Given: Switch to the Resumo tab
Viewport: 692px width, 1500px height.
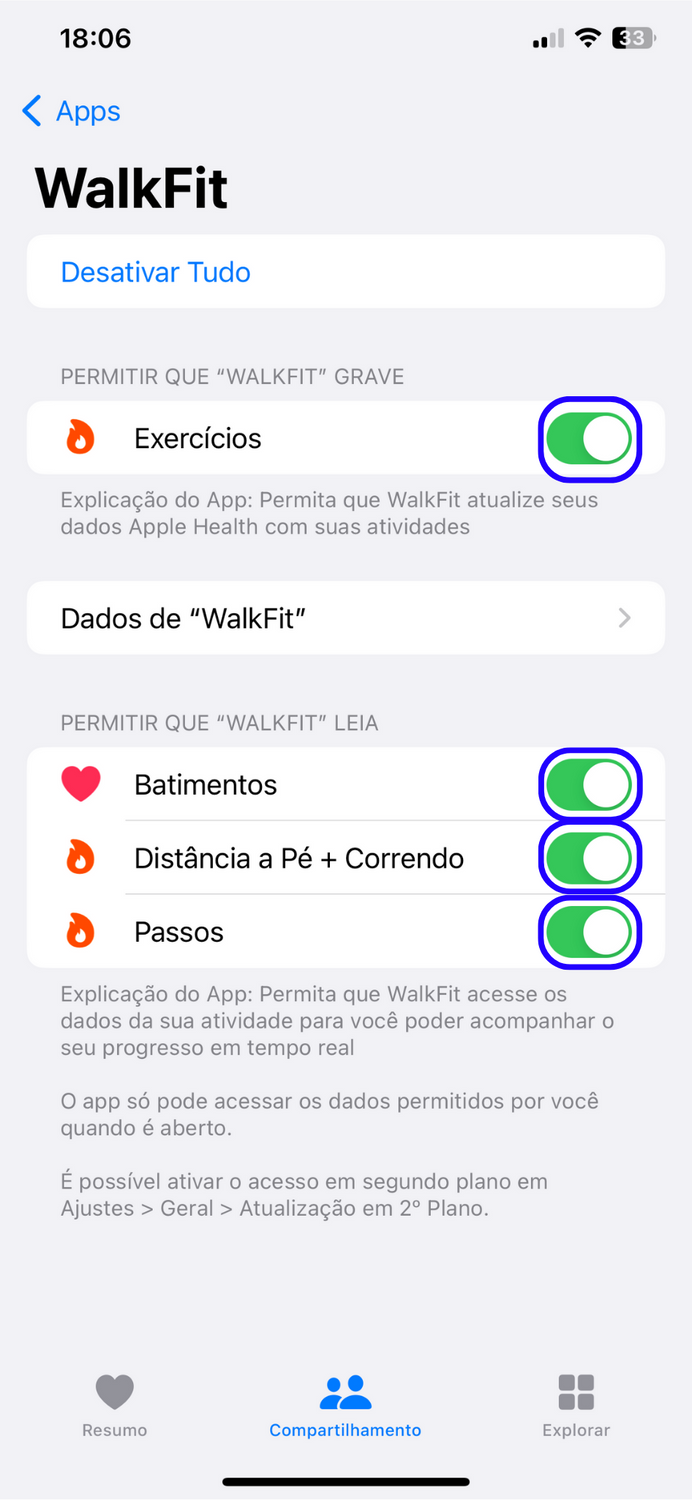Looking at the screenshot, I should click(x=115, y=1405).
